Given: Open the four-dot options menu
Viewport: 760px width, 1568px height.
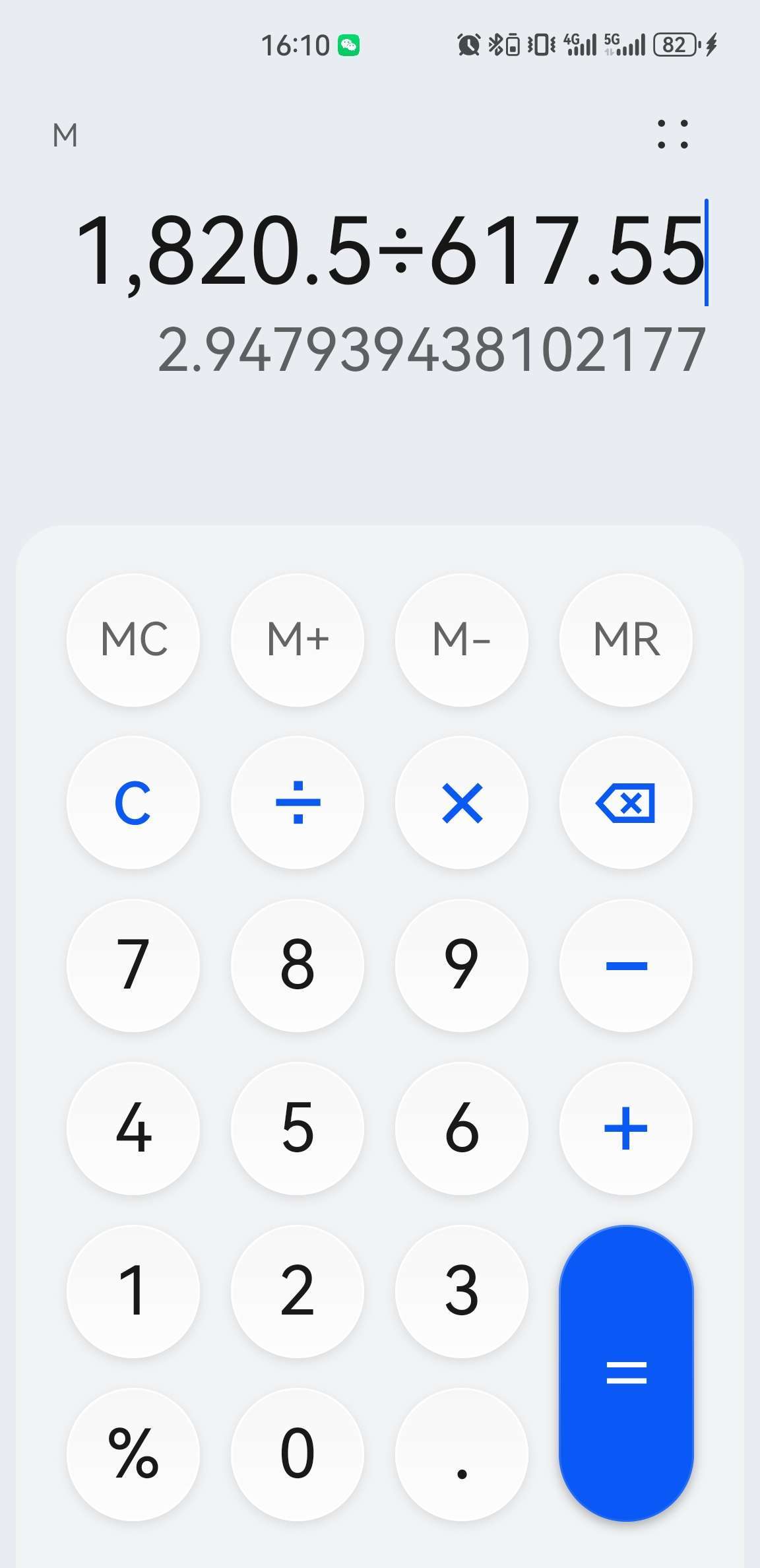Looking at the screenshot, I should [672, 135].
